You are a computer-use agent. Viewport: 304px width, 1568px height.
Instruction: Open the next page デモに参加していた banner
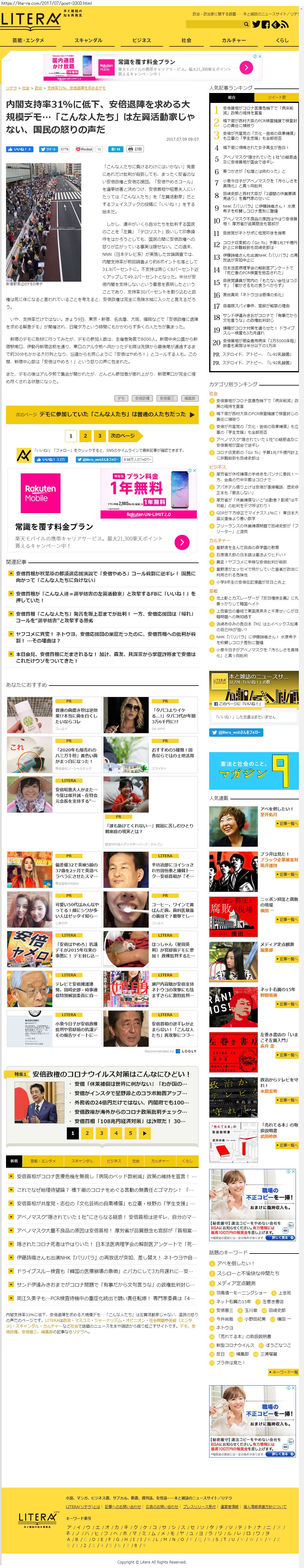[x=102, y=414]
